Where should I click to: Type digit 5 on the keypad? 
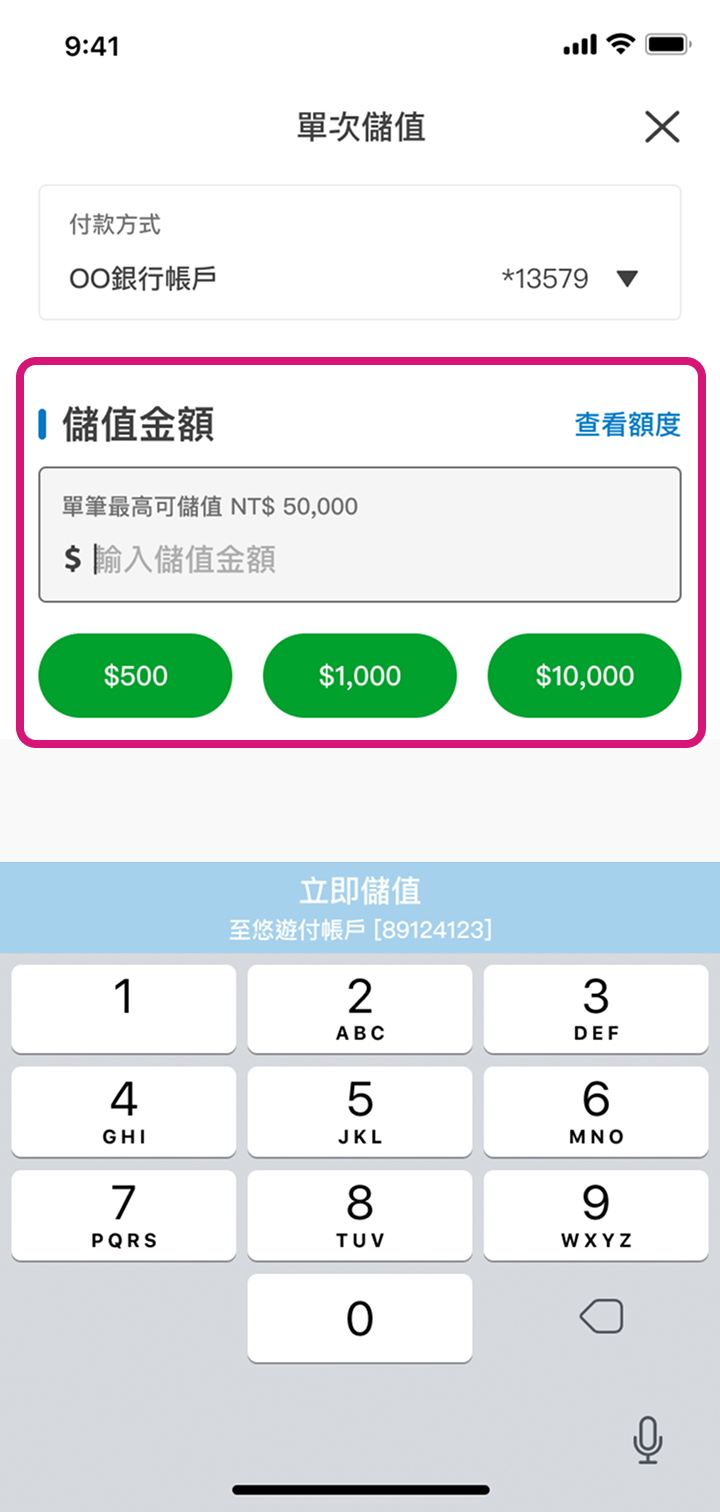(360, 1112)
